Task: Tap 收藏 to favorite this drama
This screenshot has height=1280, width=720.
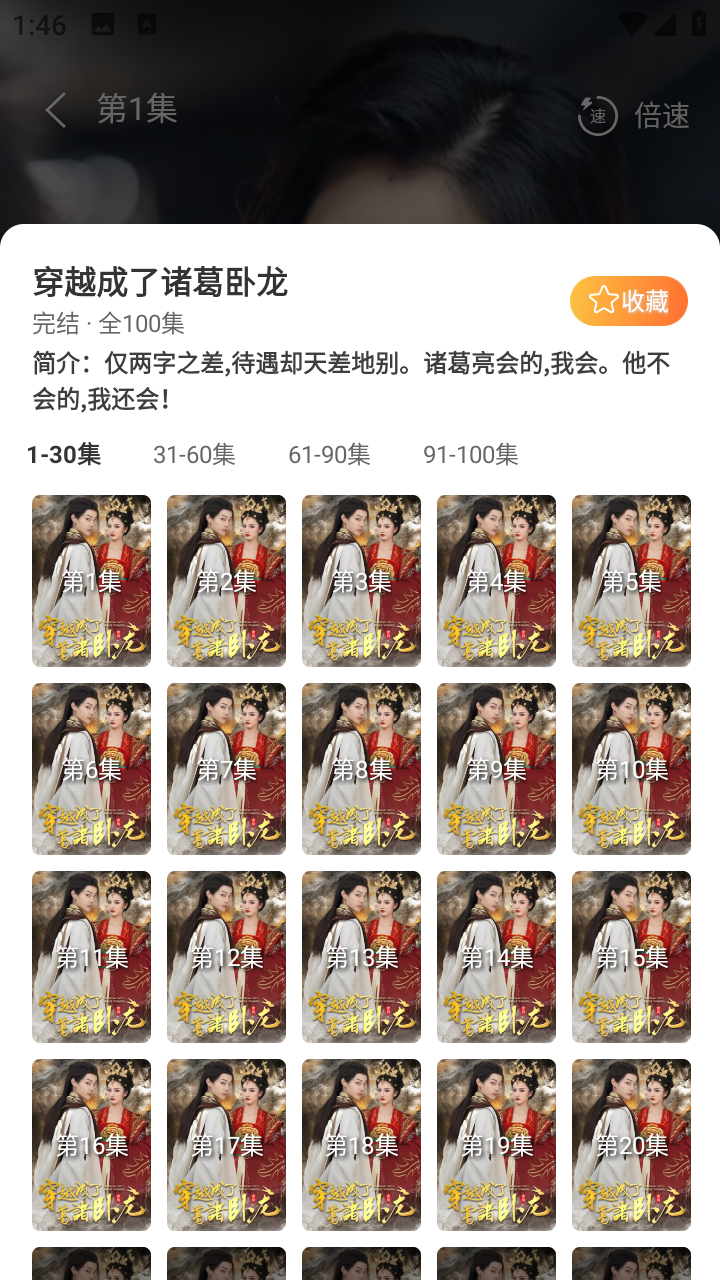Action: click(629, 301)
